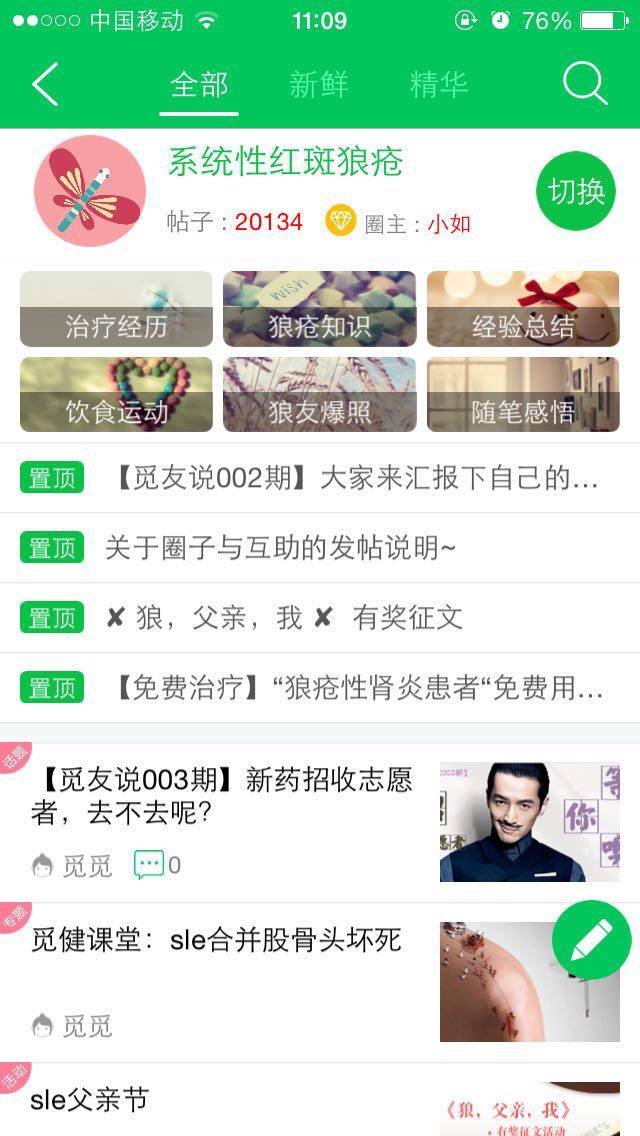Go back using the top-left arrow
The height and width of the screenshot is (1136, 640).
pos(46,85)
